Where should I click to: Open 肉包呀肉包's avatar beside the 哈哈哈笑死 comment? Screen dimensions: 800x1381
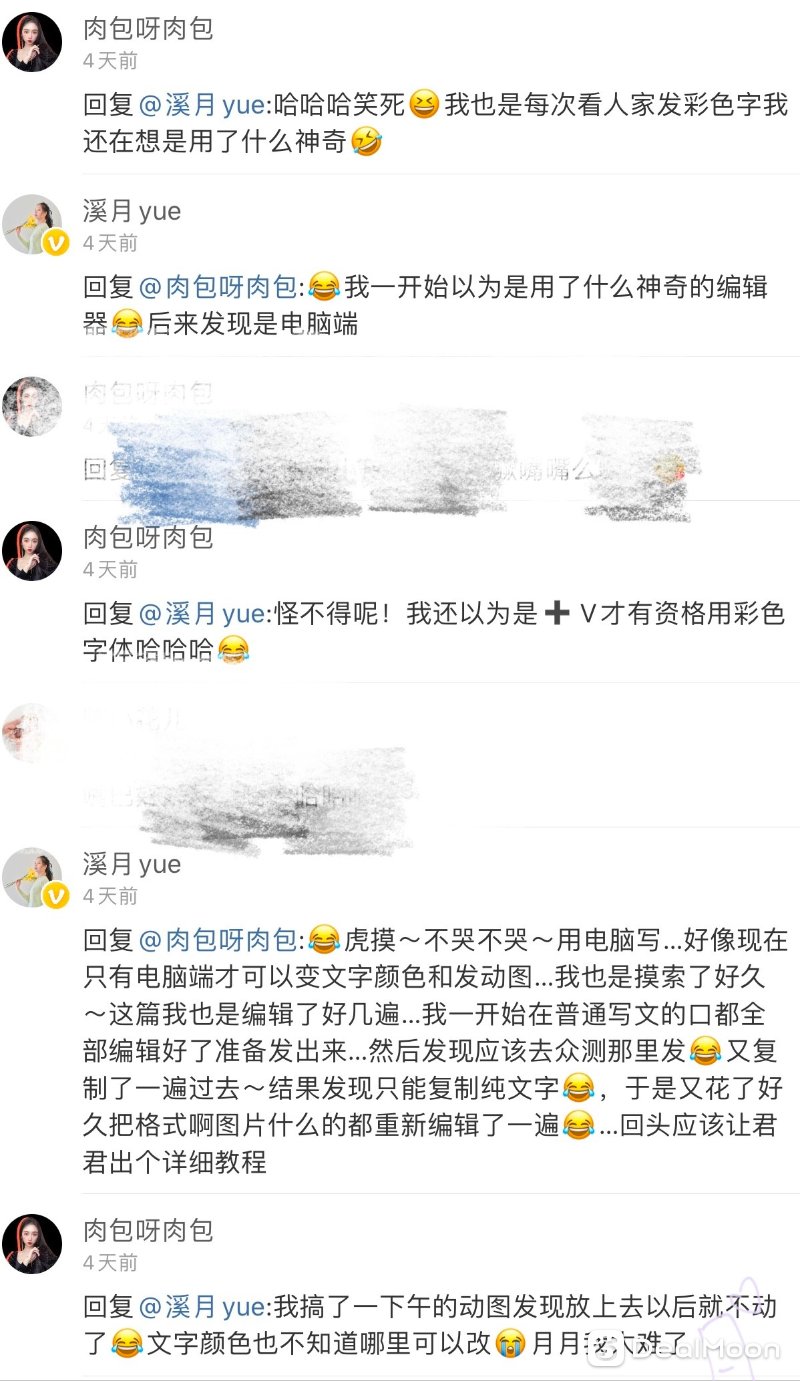click(32, 42)
